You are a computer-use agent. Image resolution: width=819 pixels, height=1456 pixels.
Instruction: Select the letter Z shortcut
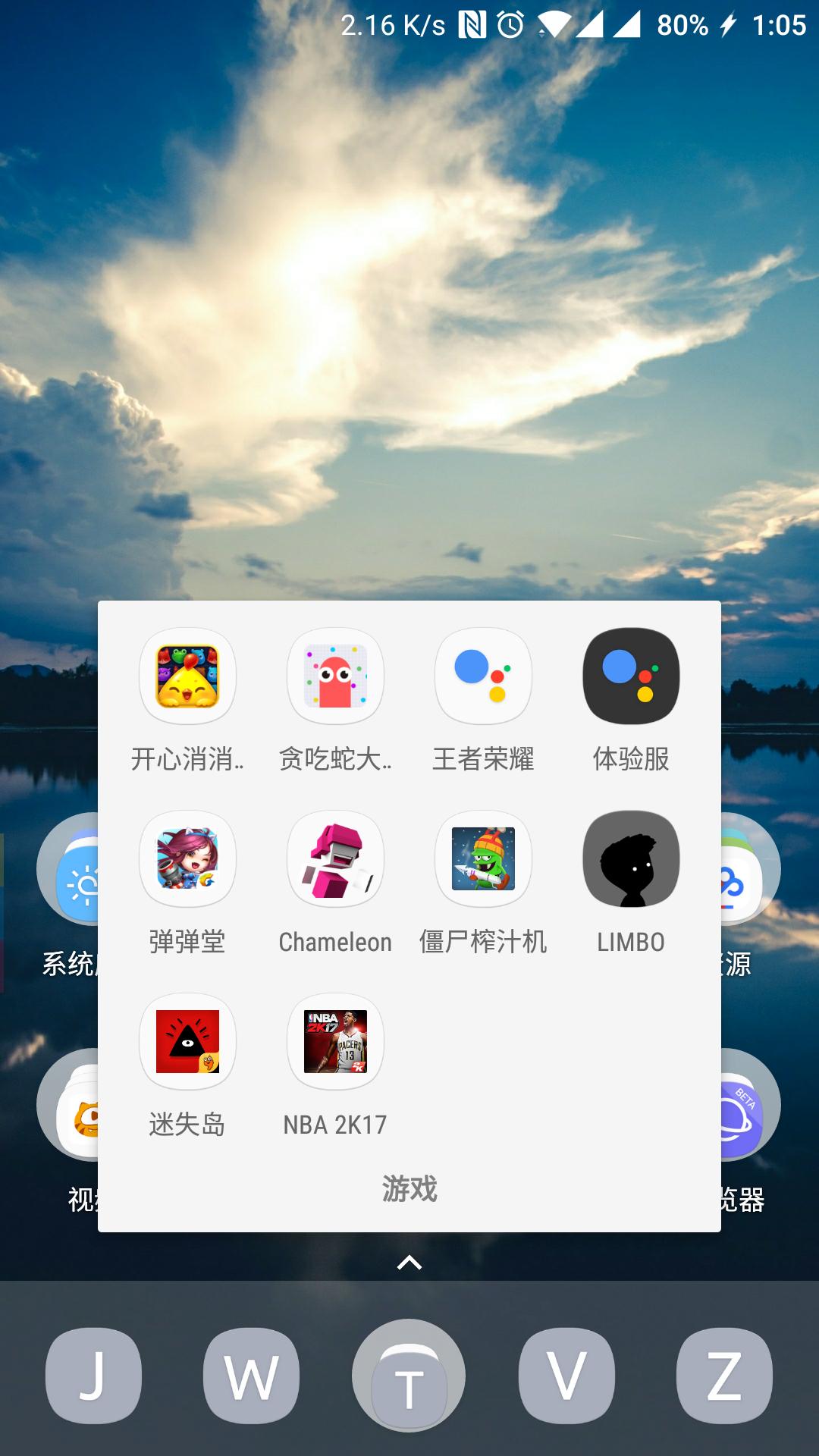pyautogui.click(x=724, y=1375)
